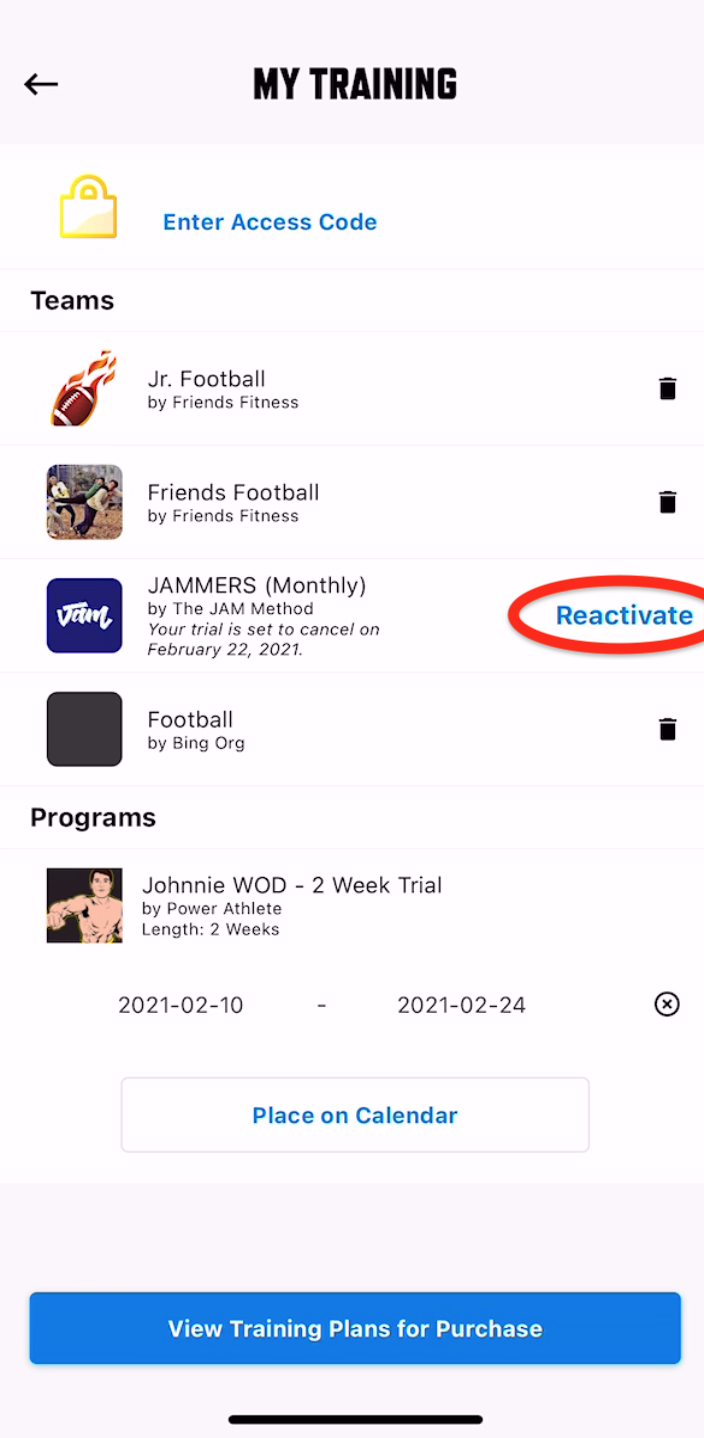Tap Enter Access Code
704x1438 pixels.
pos(270,222)
